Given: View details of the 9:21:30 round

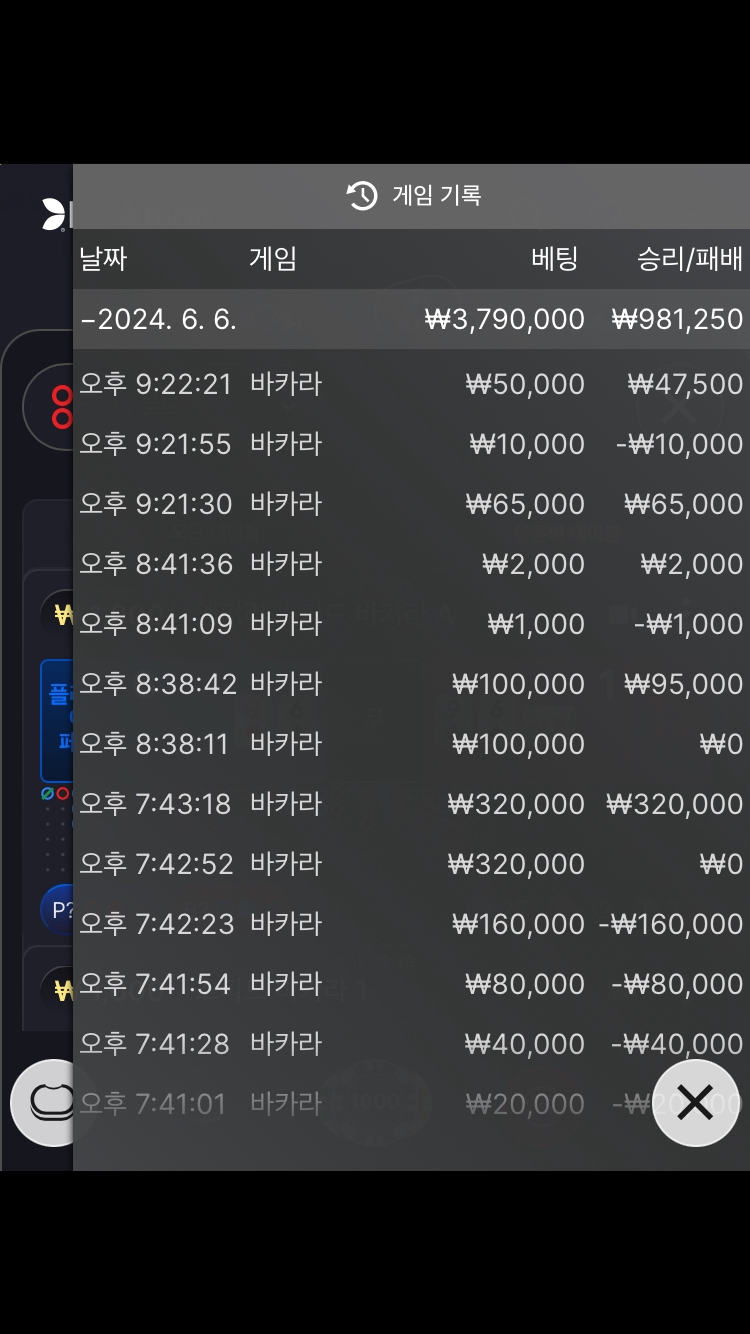Looking at the screenshot, I should [x=411, y=504].
